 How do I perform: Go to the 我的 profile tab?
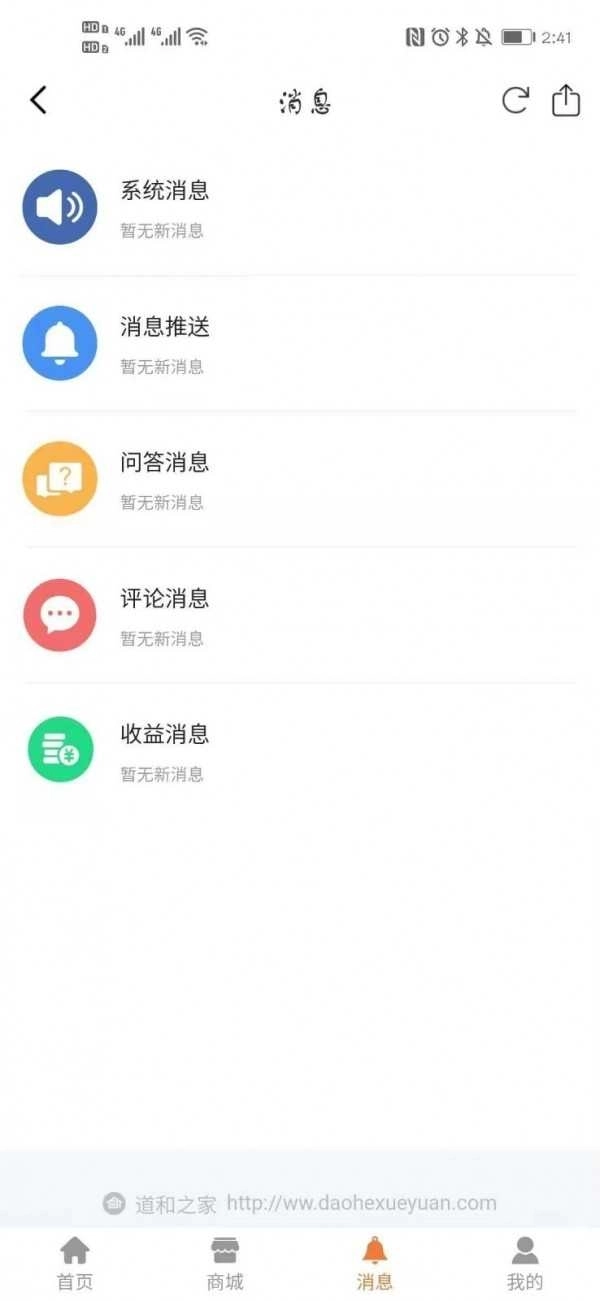tap(524, 1262)
